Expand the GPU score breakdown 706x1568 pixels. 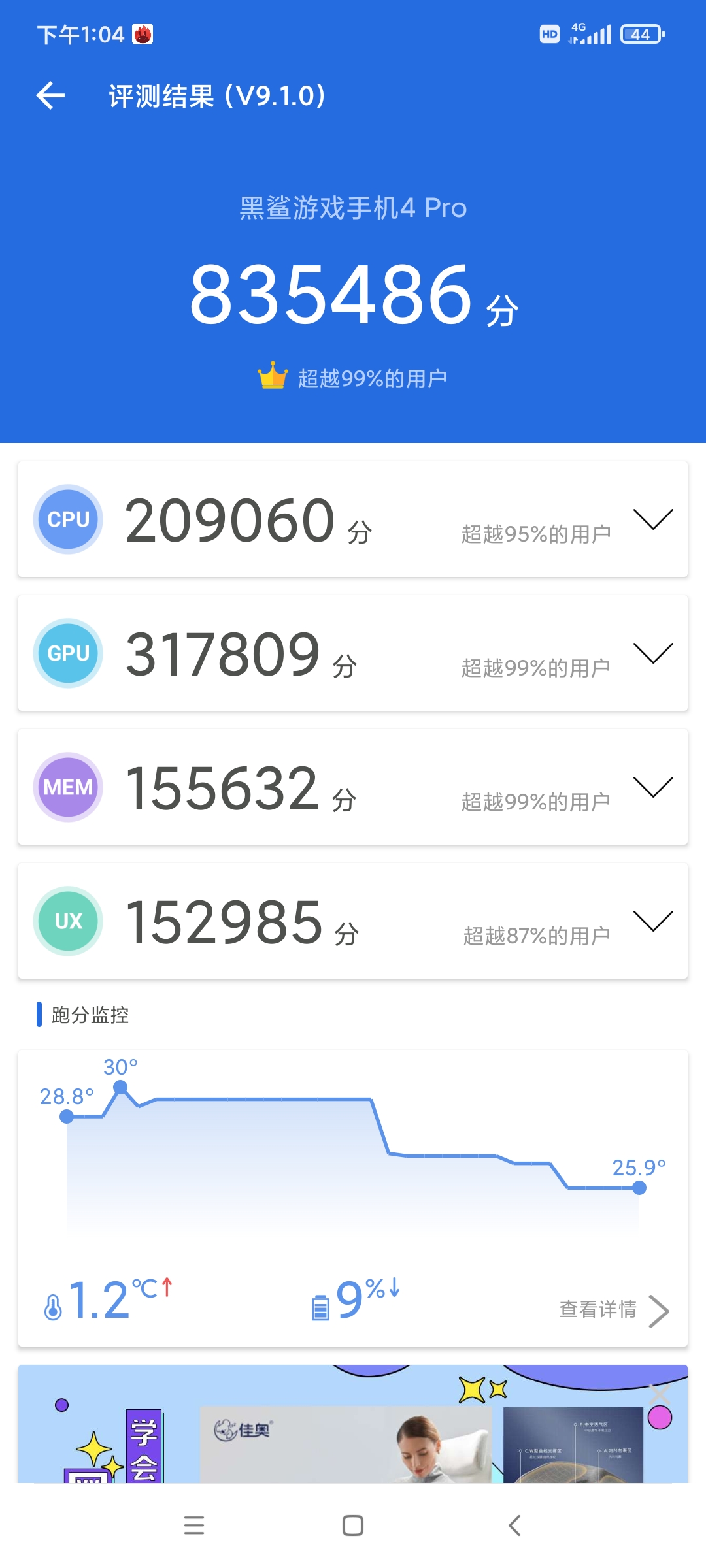tap(653, 653)
